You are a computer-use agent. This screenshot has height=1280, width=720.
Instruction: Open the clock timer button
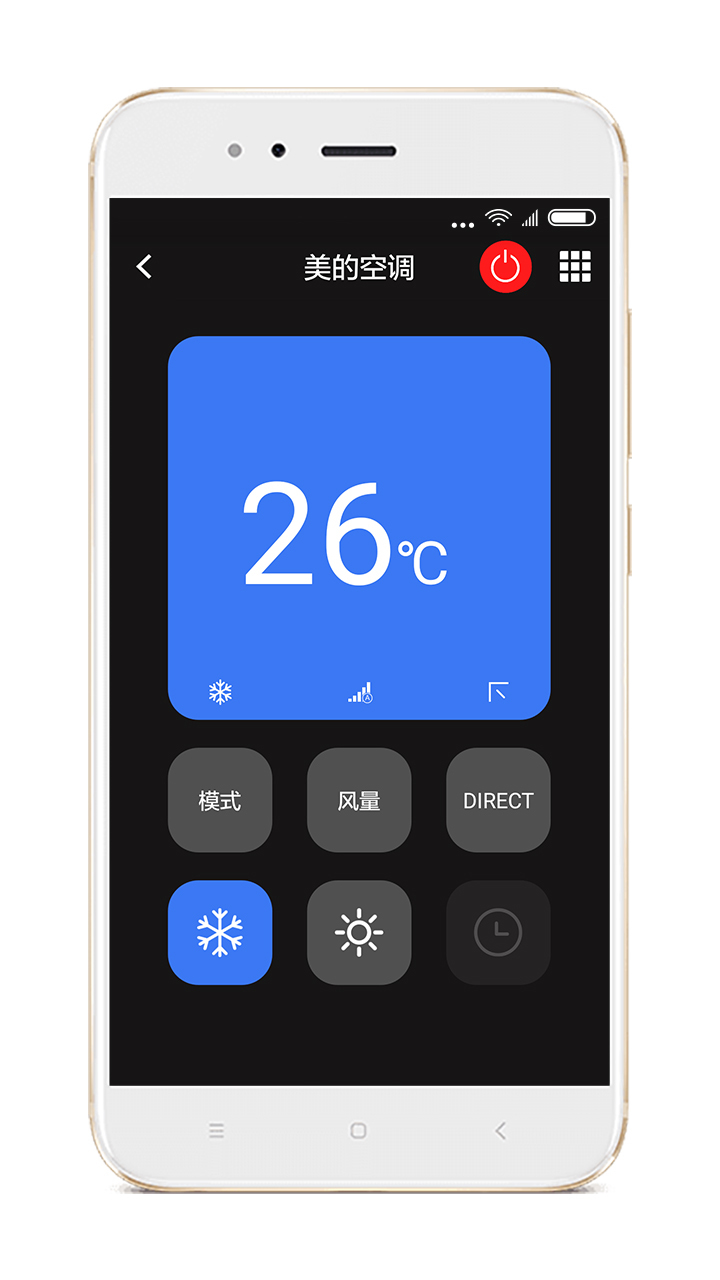point(498,932)
